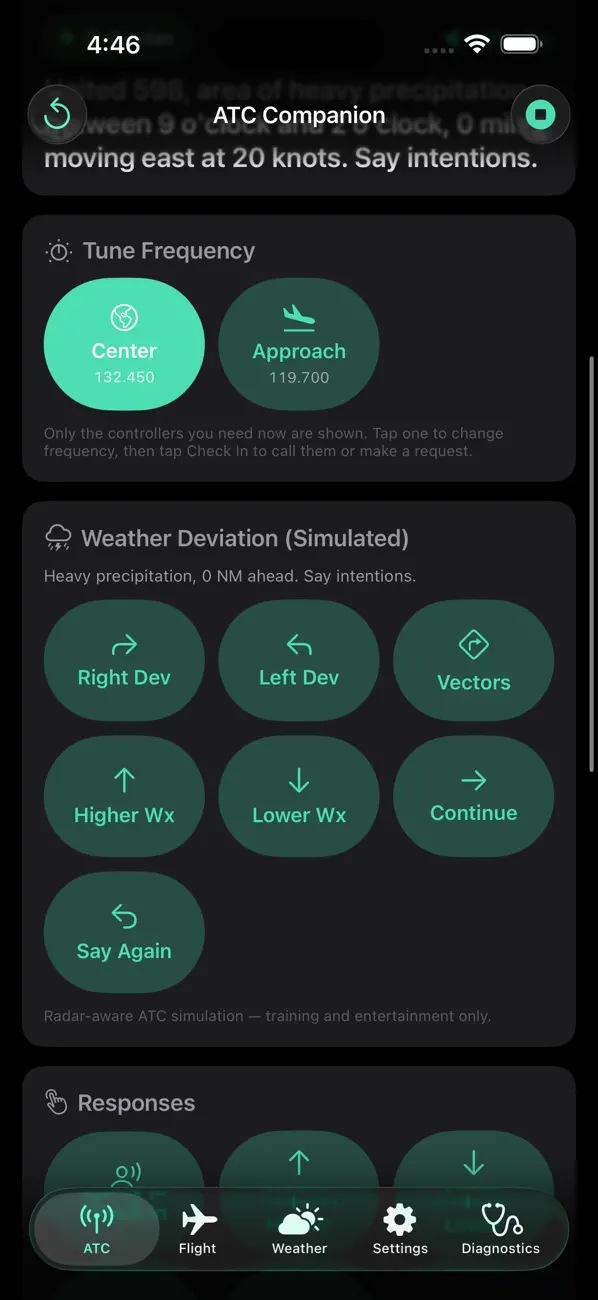
Task: Choose Continue on current course
Action: (474, 797)
